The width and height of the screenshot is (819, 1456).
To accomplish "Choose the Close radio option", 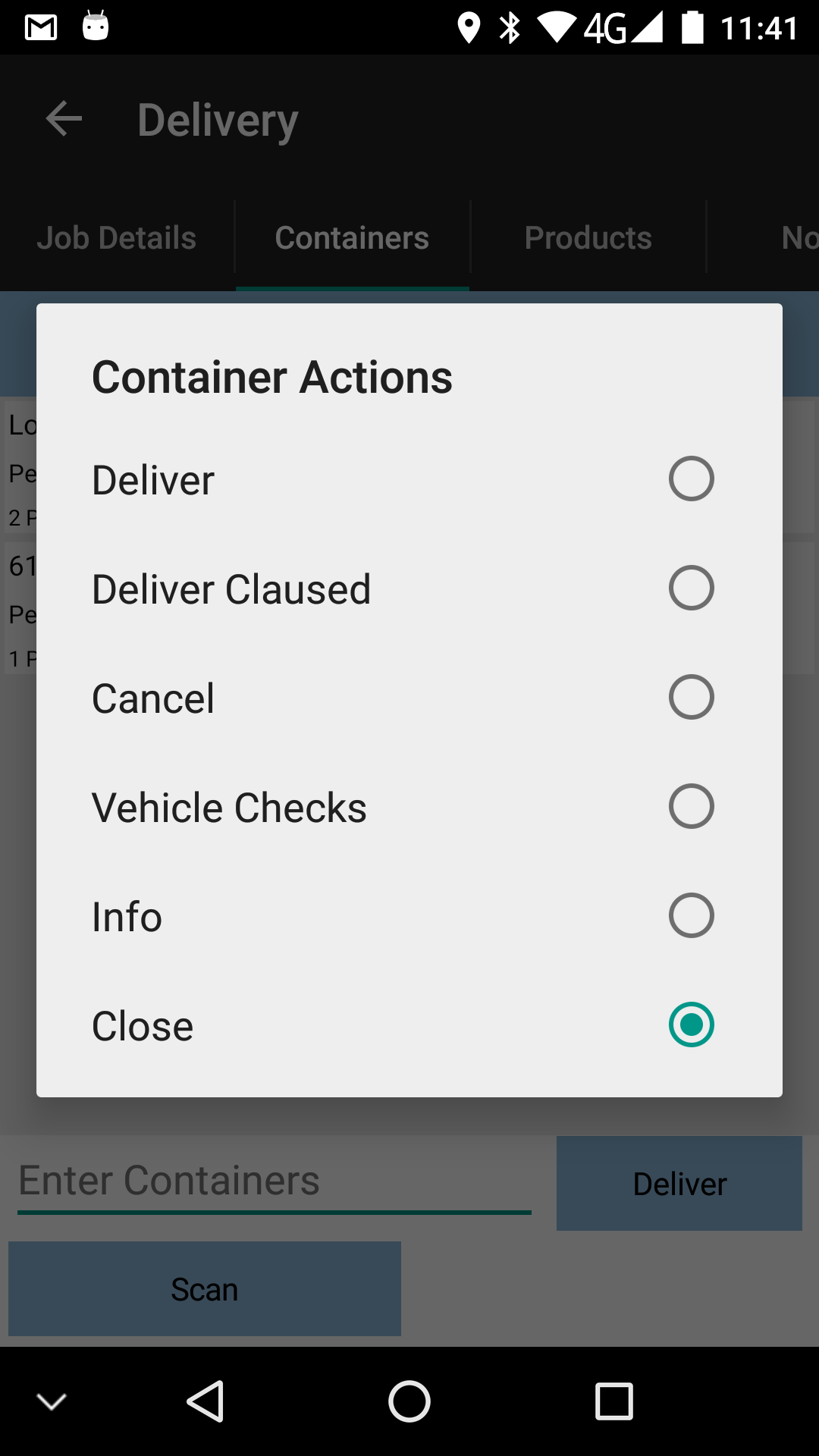I will tap(409, 1025).
